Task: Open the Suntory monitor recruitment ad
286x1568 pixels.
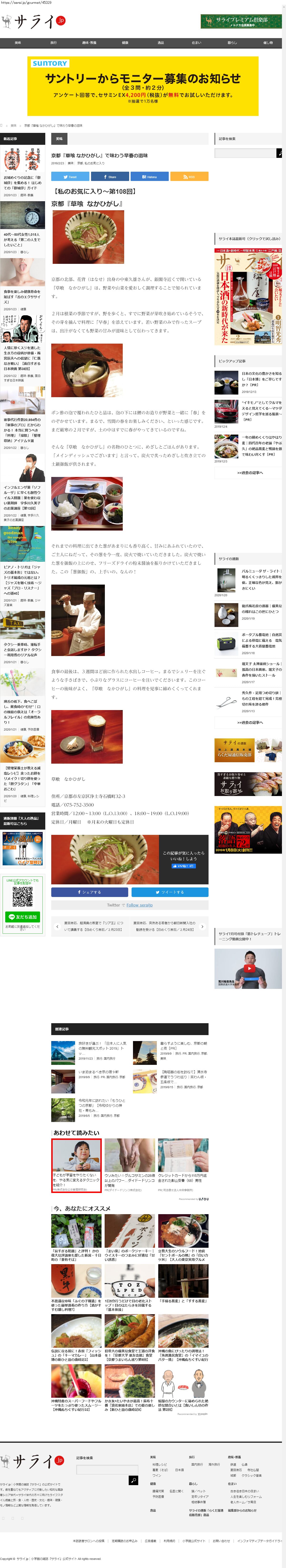Action: 143,86
